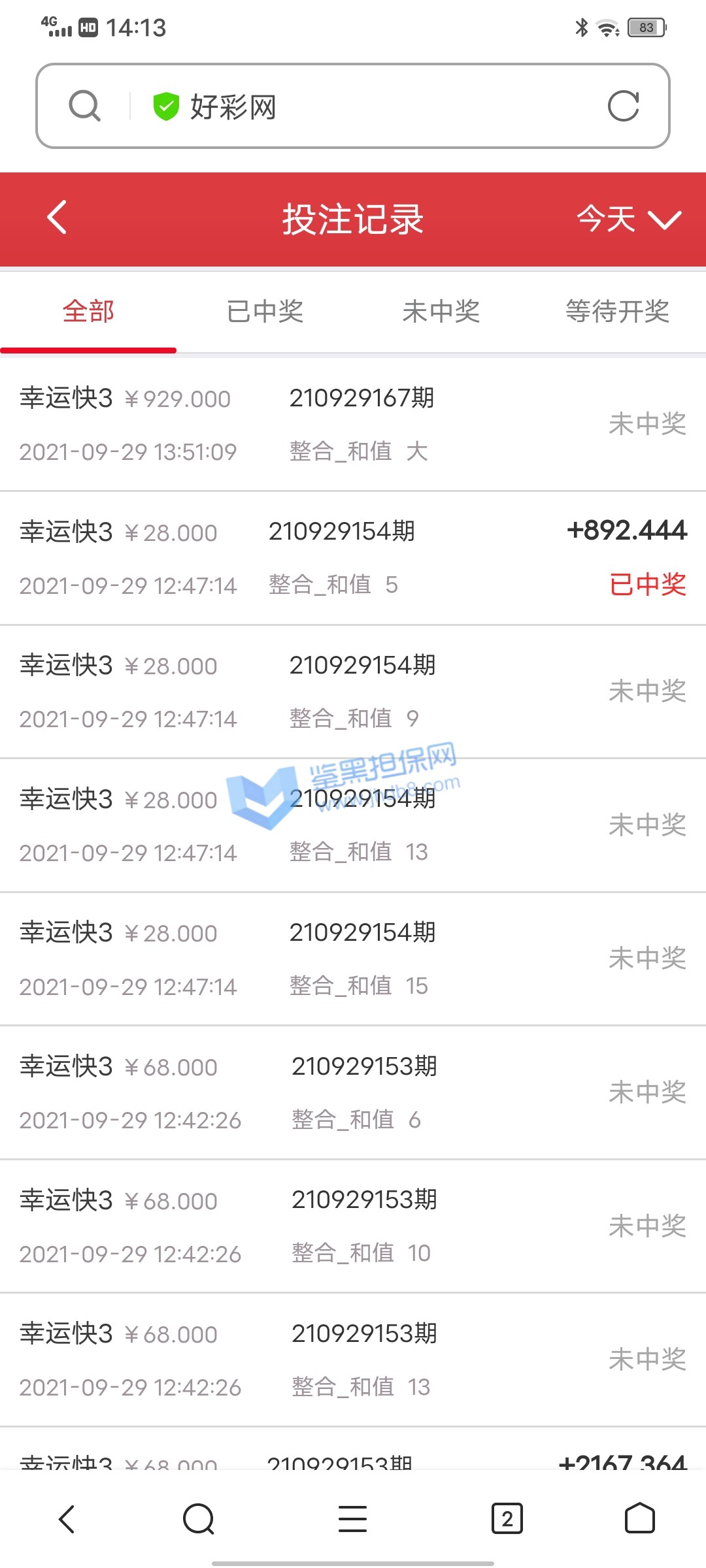The image size is (706, 1568).
Task: Switch to the 等待开奖 tab
Action: [617, 312]
